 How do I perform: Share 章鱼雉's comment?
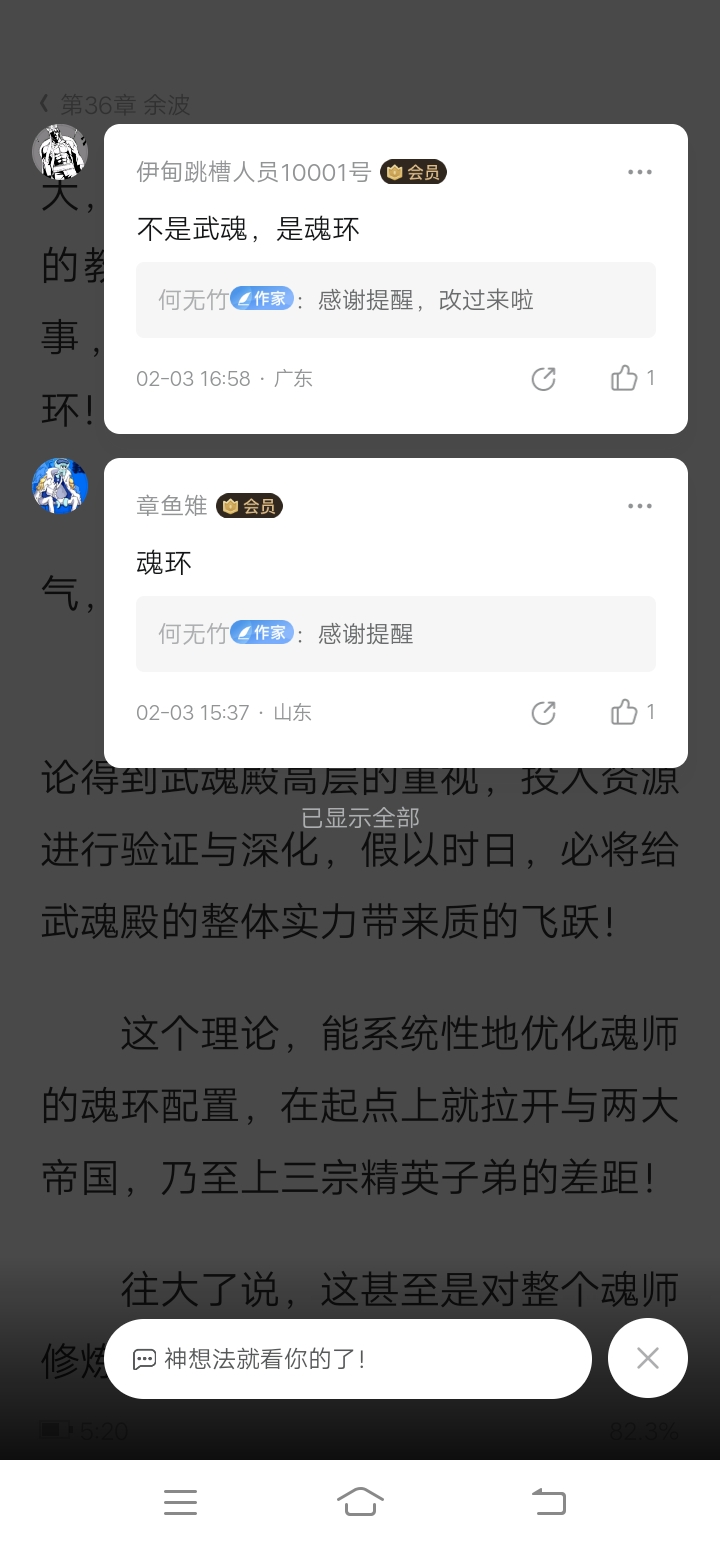click(543, 713)
